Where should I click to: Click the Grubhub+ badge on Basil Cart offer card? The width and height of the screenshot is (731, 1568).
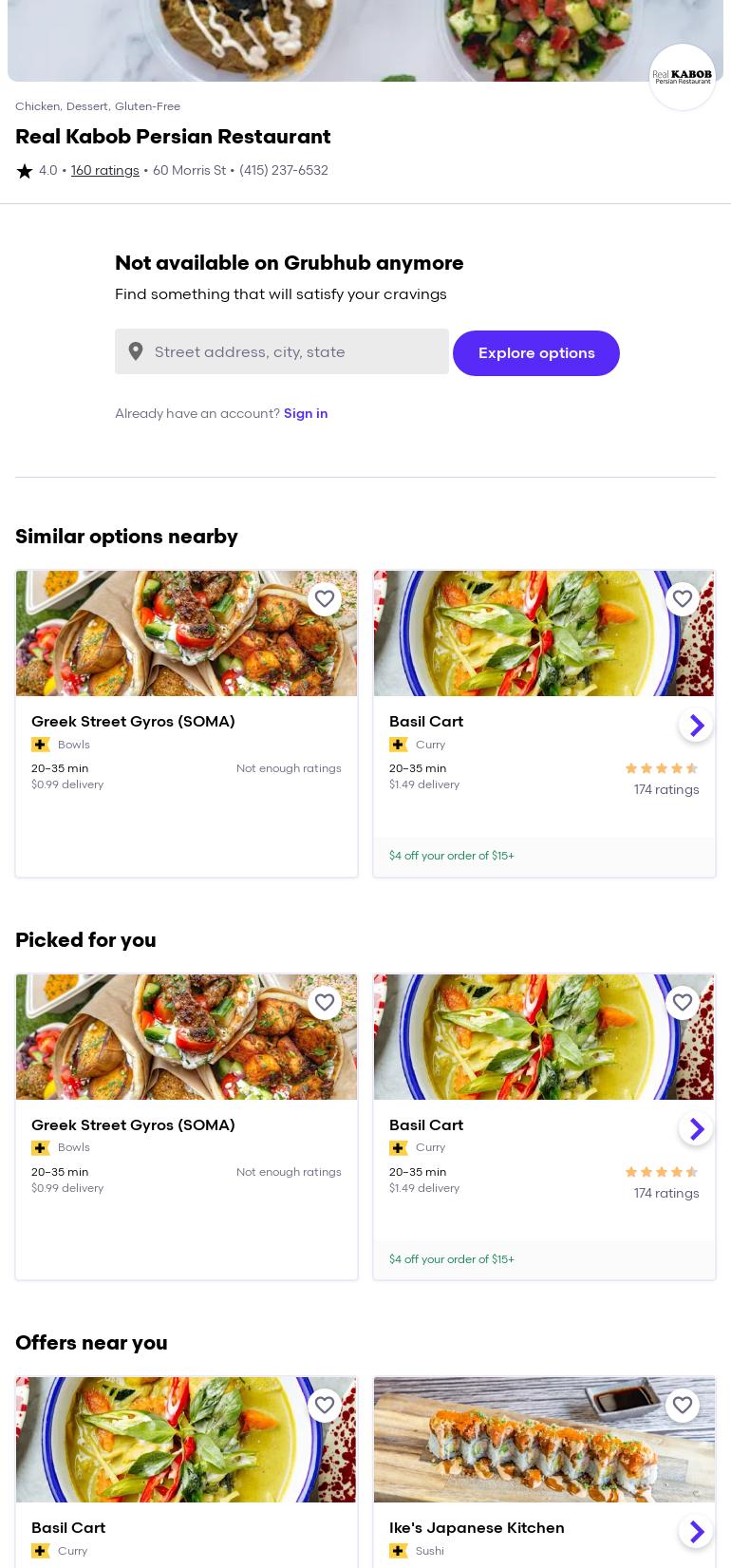coord(41,1551)
